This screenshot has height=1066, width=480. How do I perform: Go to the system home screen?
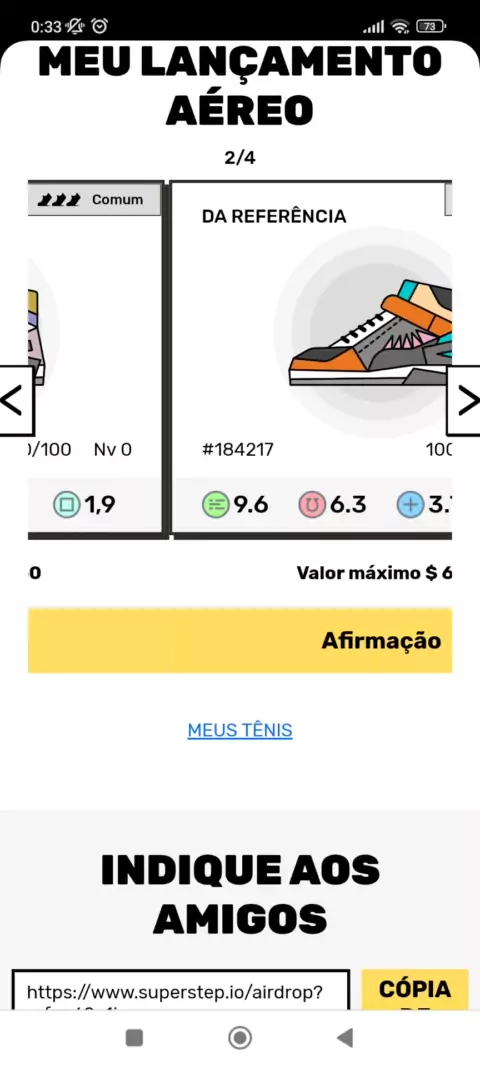[240, 1037]
